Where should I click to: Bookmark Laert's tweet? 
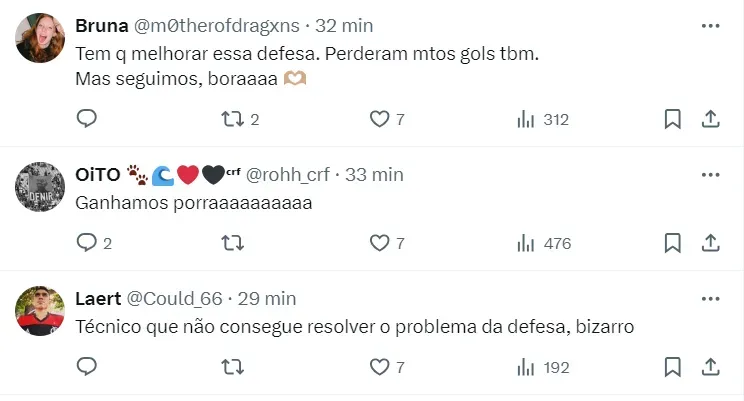pyautogui.click(x=673, y=367)
